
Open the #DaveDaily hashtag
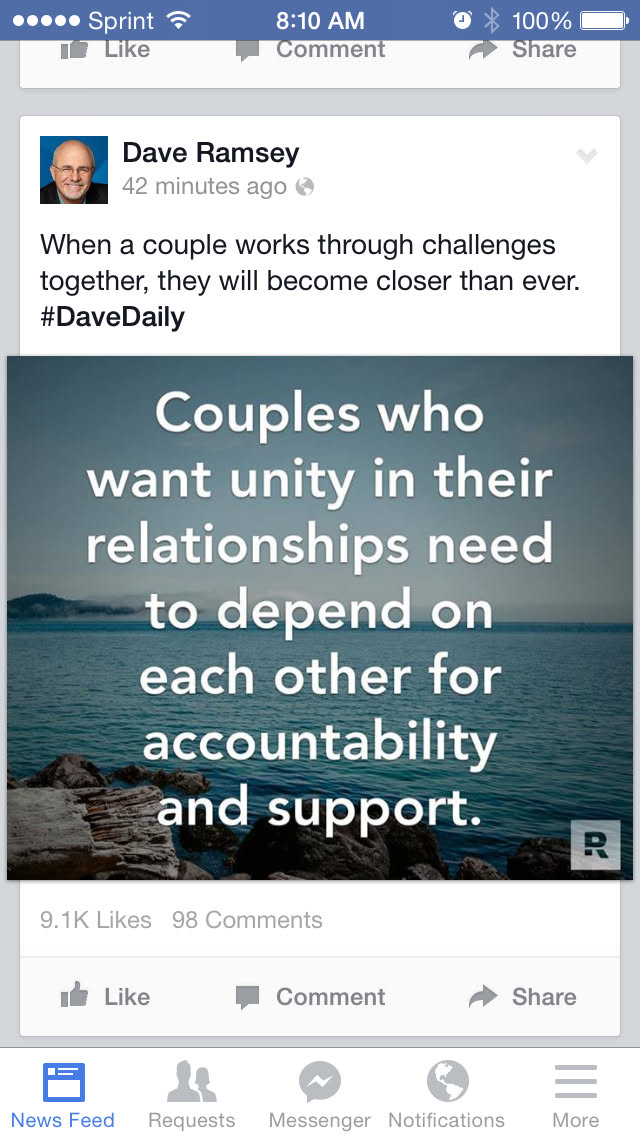point(112,317)
